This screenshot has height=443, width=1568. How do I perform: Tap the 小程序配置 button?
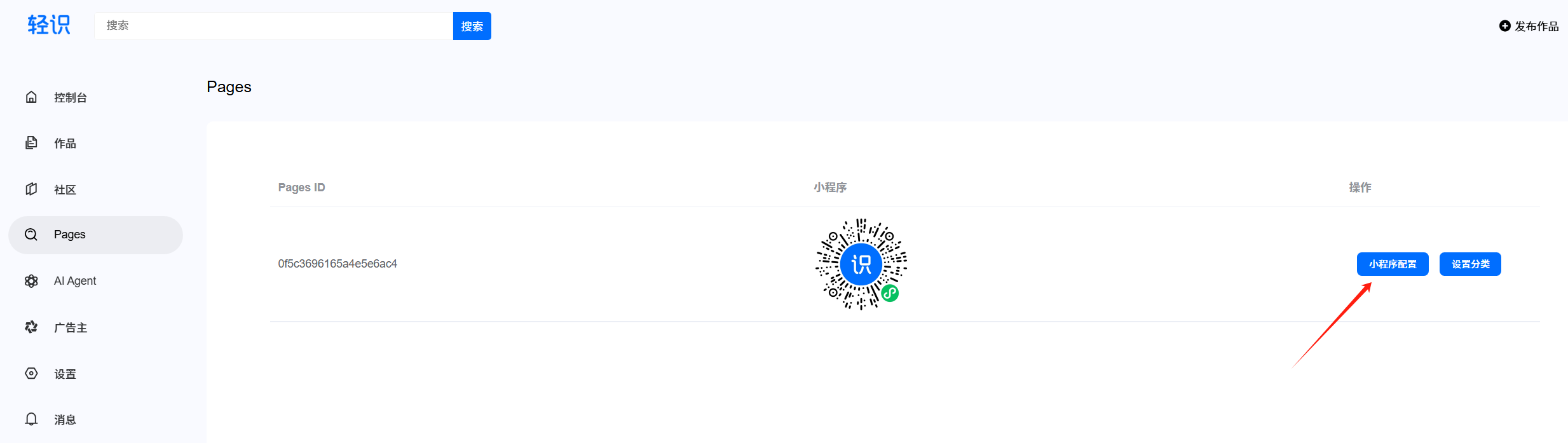pyautogui.click(x=1392, y=264)
